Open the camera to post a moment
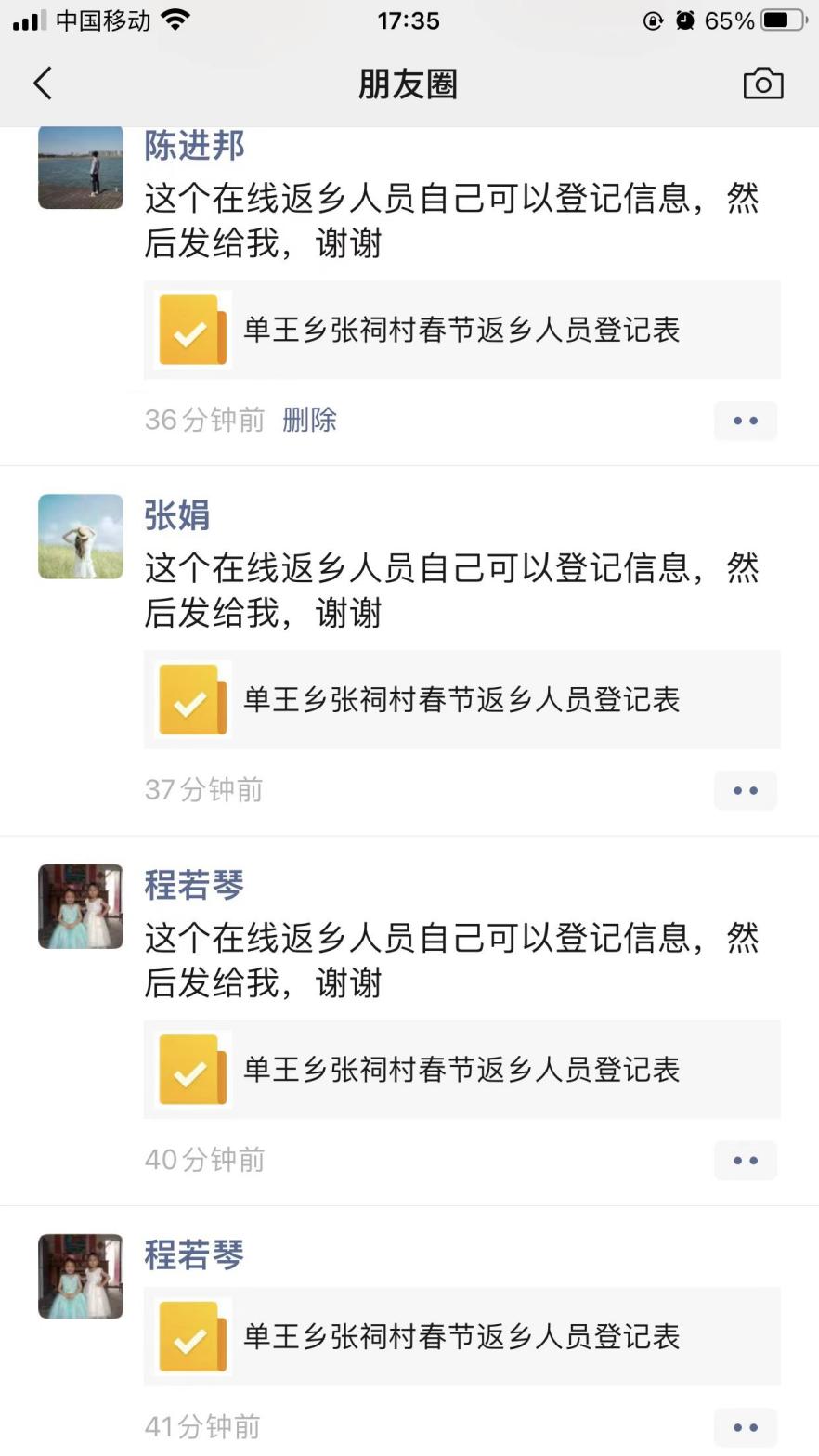 [x=762, y=84]
